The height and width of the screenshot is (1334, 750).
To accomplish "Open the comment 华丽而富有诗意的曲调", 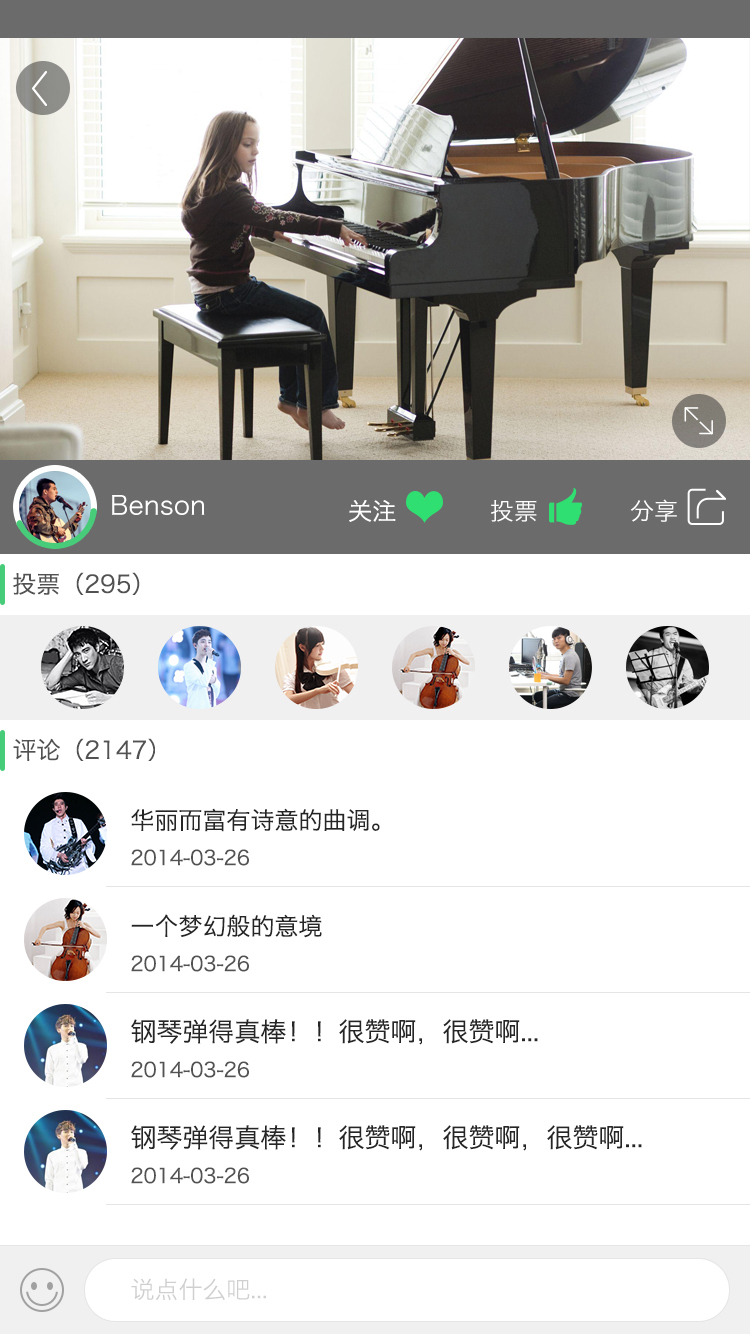I will 258,822.
